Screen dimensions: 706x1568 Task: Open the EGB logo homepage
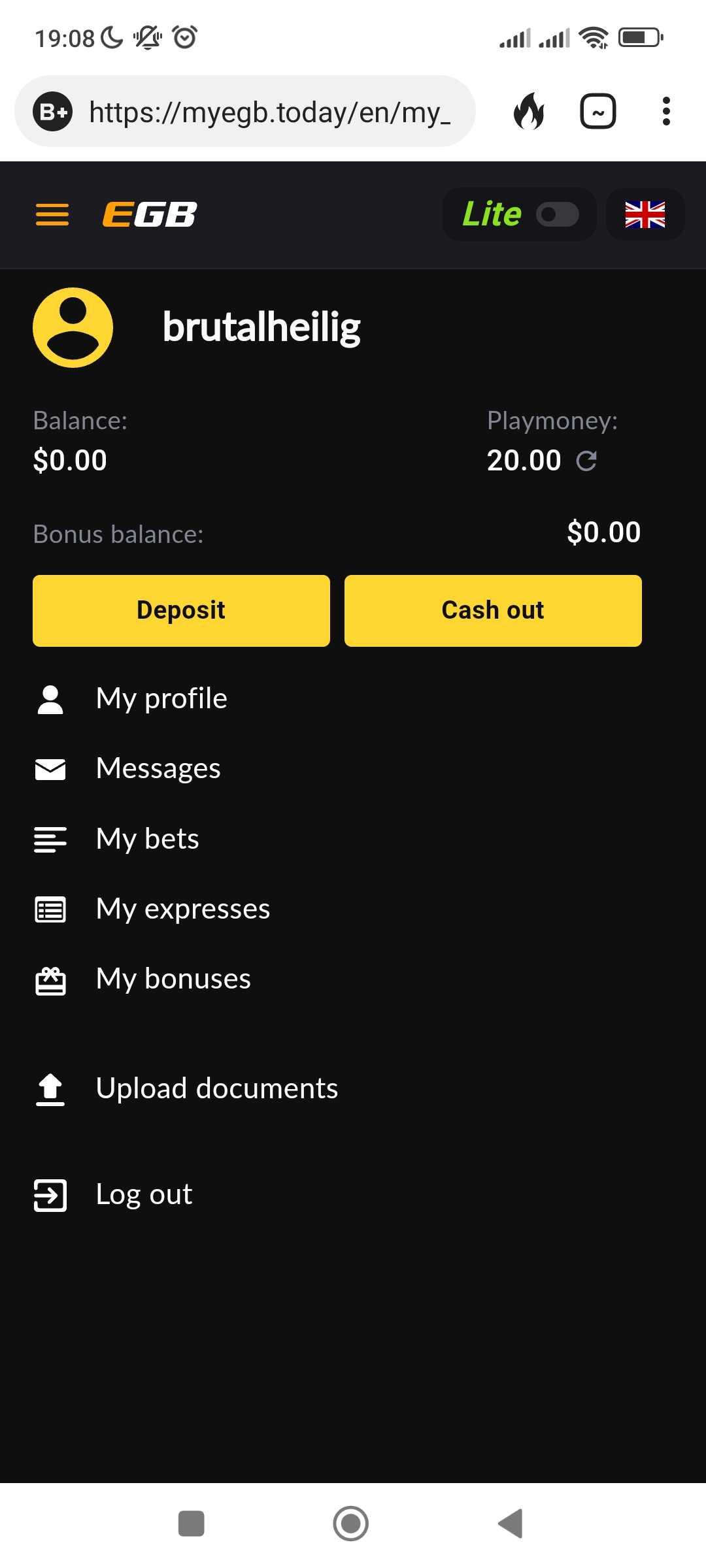[150, 214]
